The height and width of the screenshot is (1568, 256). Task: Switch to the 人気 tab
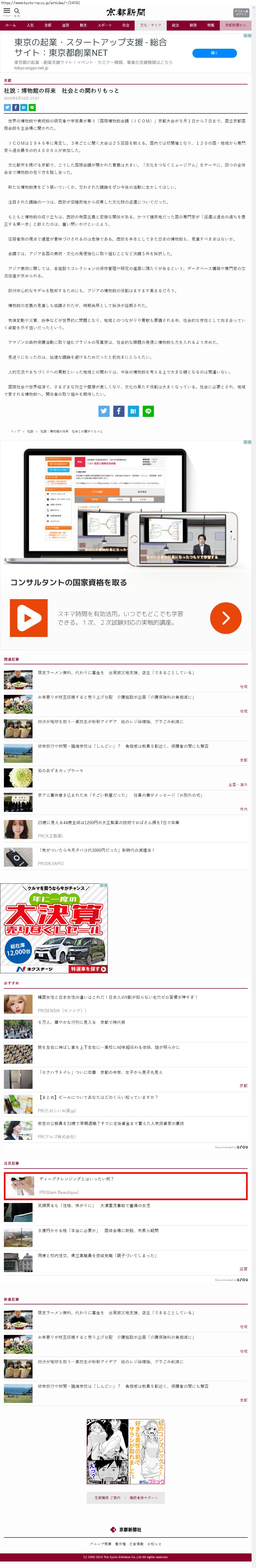30,26
